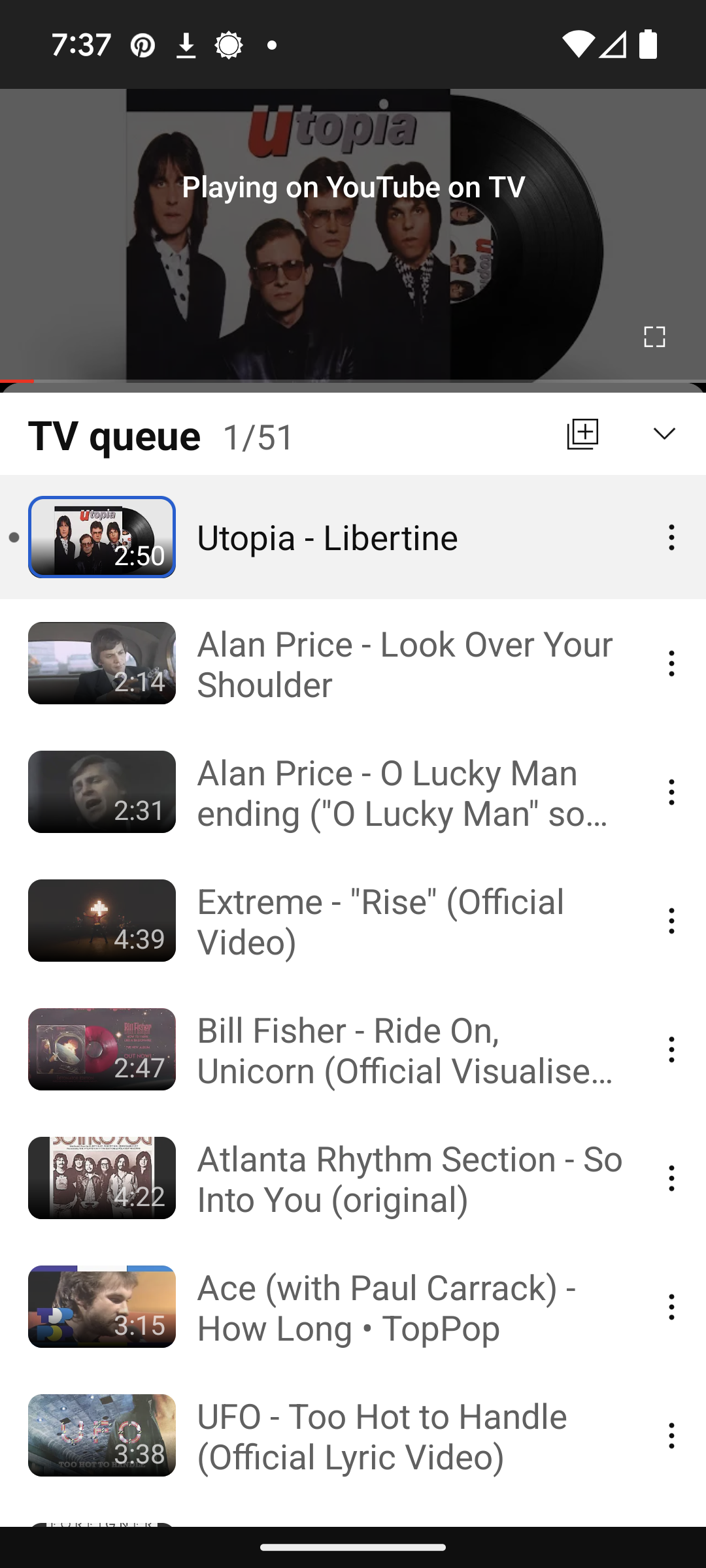The height and width of the screenshot is (1568, 706).
Task: Collapse the TV queue with the chevron
Action: (x=665, y=433)
